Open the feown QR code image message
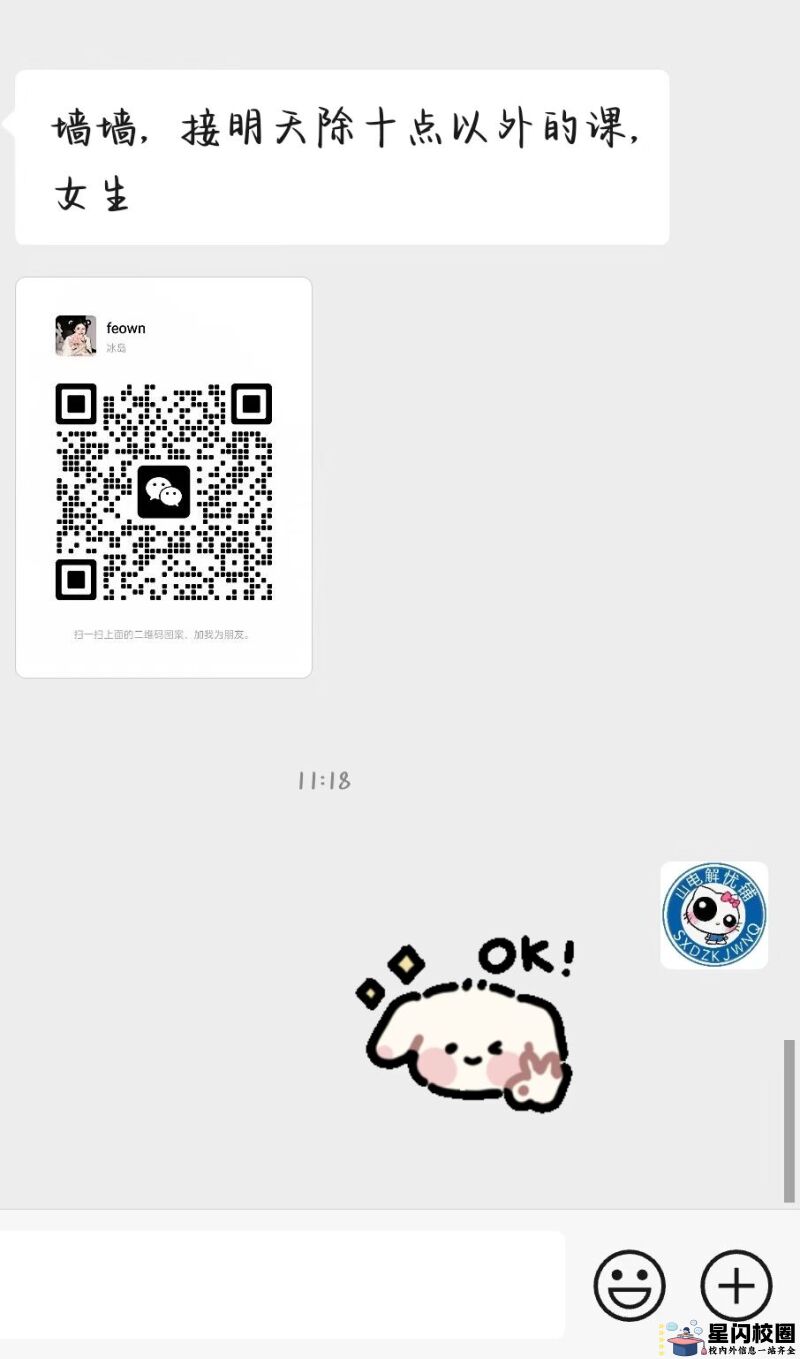 point(164,477)
